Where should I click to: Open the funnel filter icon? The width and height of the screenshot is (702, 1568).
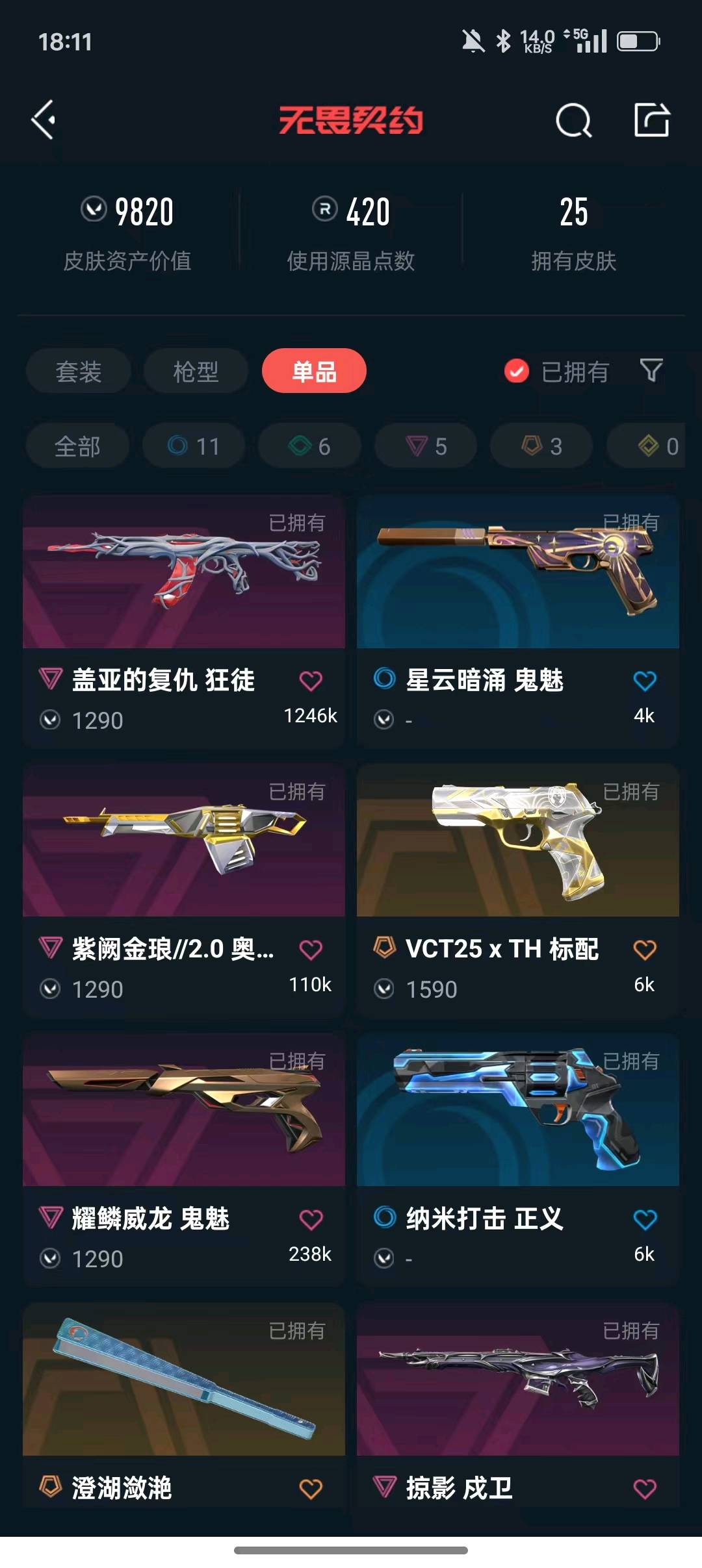[x=651, y=370]
